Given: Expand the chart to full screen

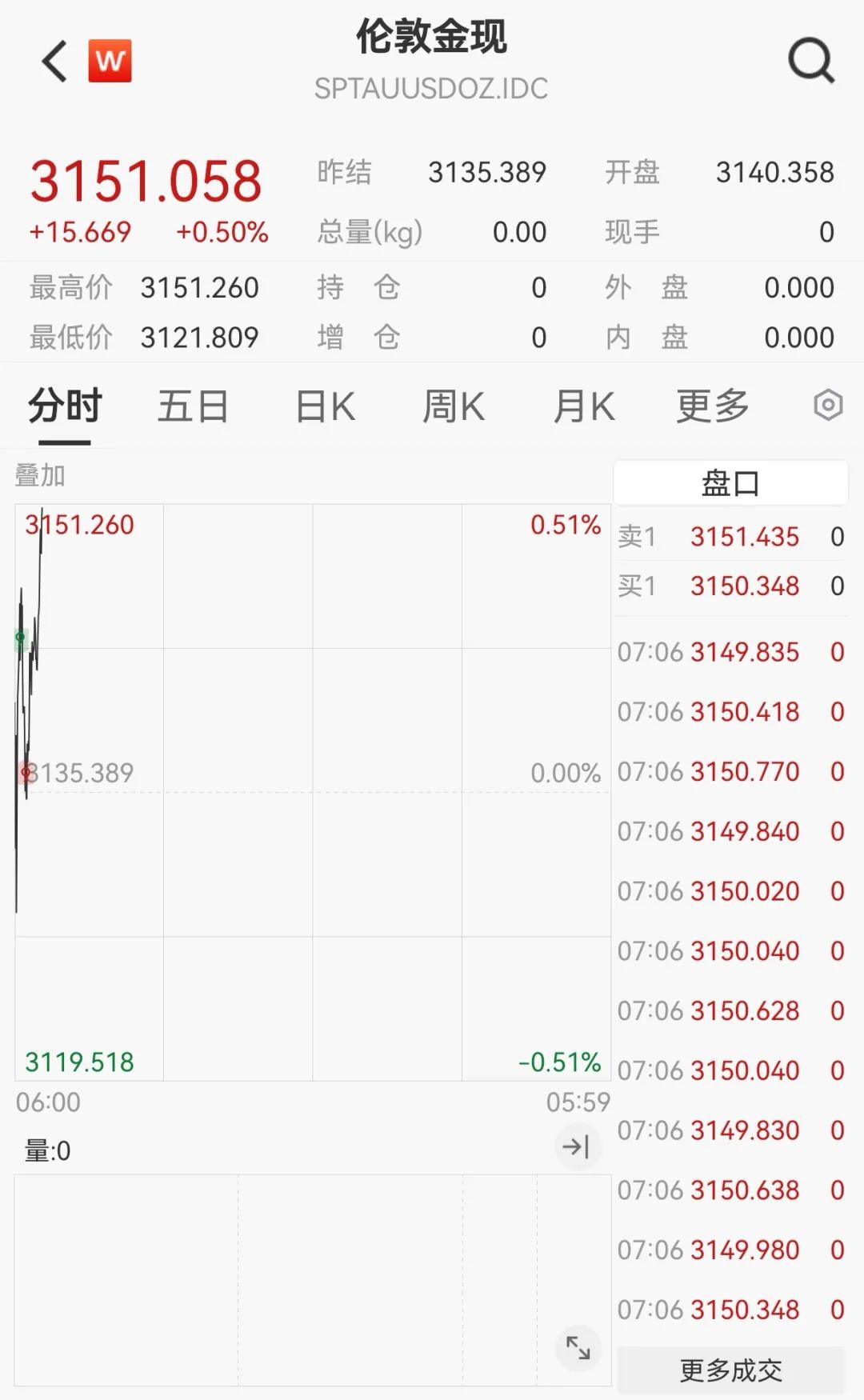Looking at the screenshot, I should pyautogui.click(x=578, y=1347).
